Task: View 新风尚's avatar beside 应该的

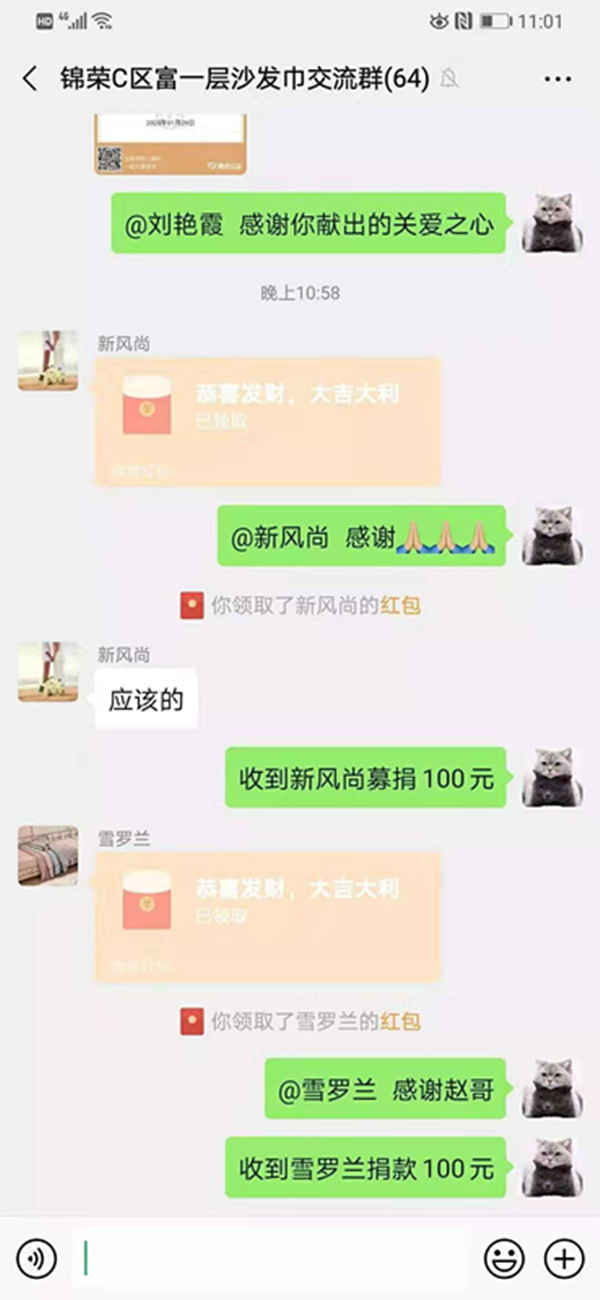Action: 48,671
